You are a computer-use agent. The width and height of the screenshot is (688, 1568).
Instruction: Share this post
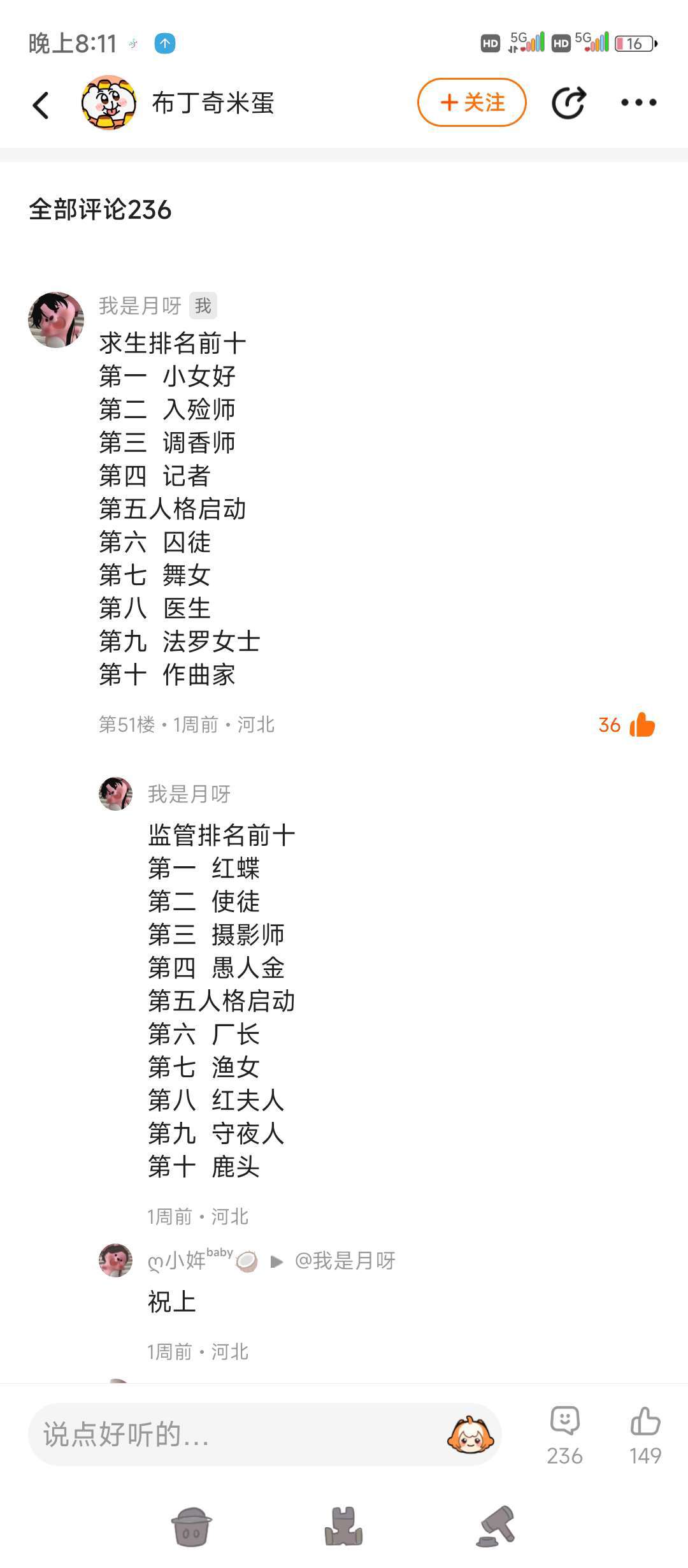[x=568, y=103]
